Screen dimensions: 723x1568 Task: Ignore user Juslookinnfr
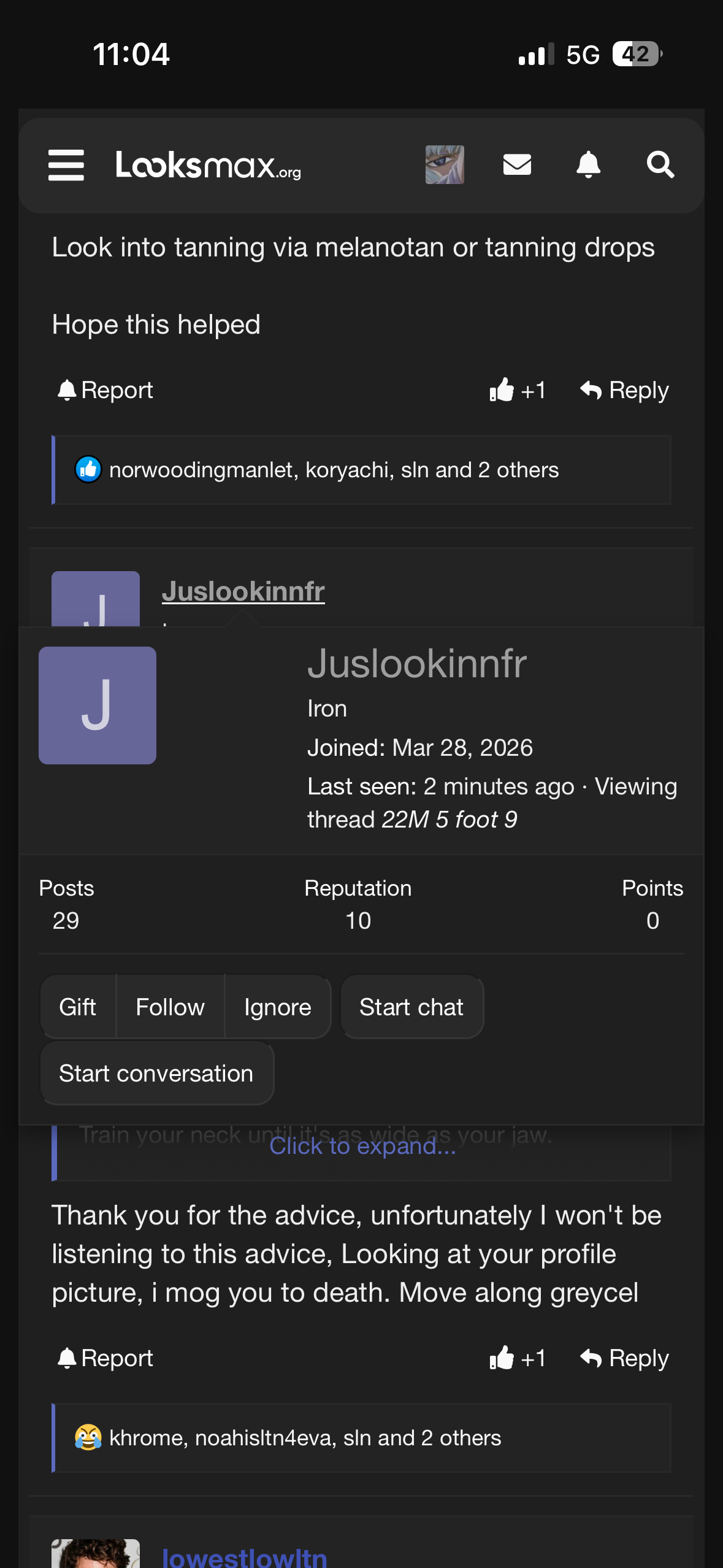[277, 1007]
